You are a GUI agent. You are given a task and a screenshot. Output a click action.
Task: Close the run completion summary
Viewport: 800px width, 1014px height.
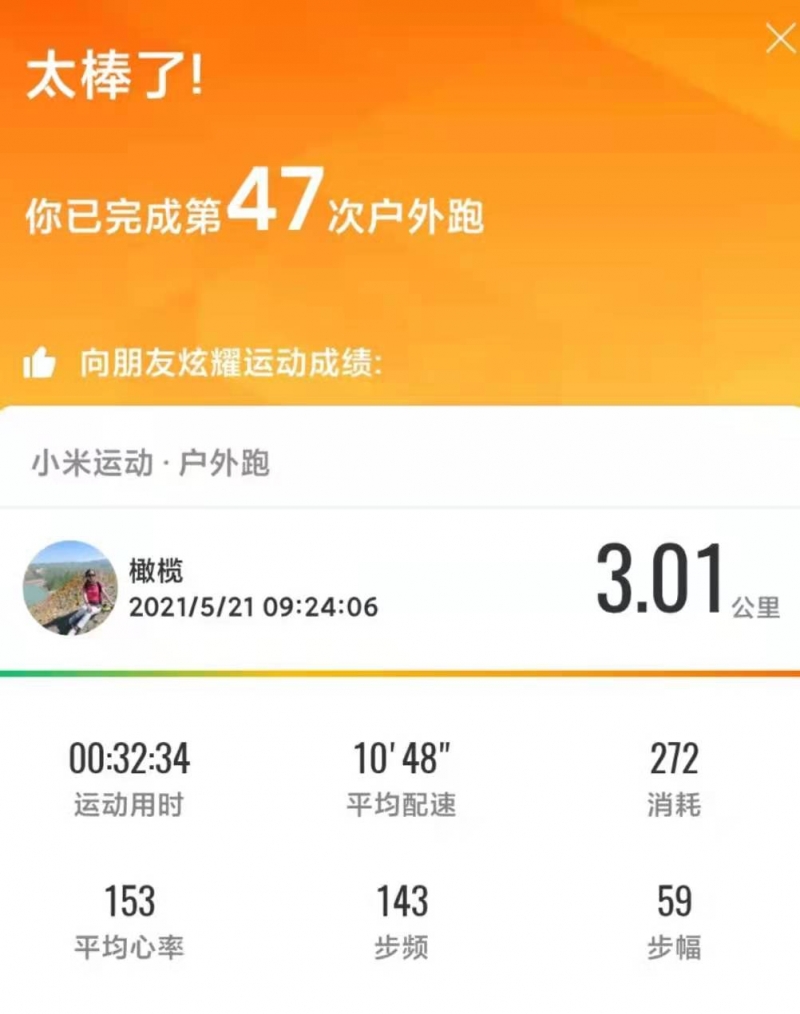pyautogui.click(x=780, y=39)
